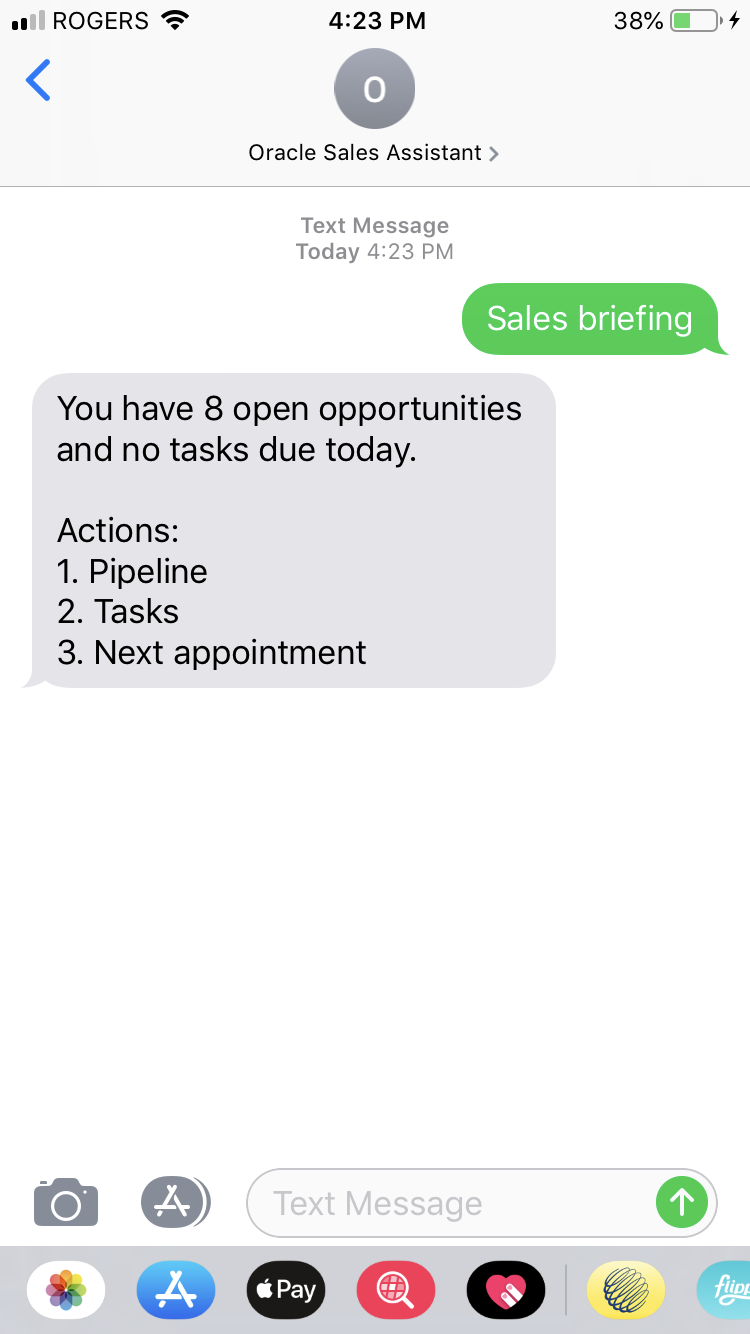Send the message with the green arrow

[682, 1202]
